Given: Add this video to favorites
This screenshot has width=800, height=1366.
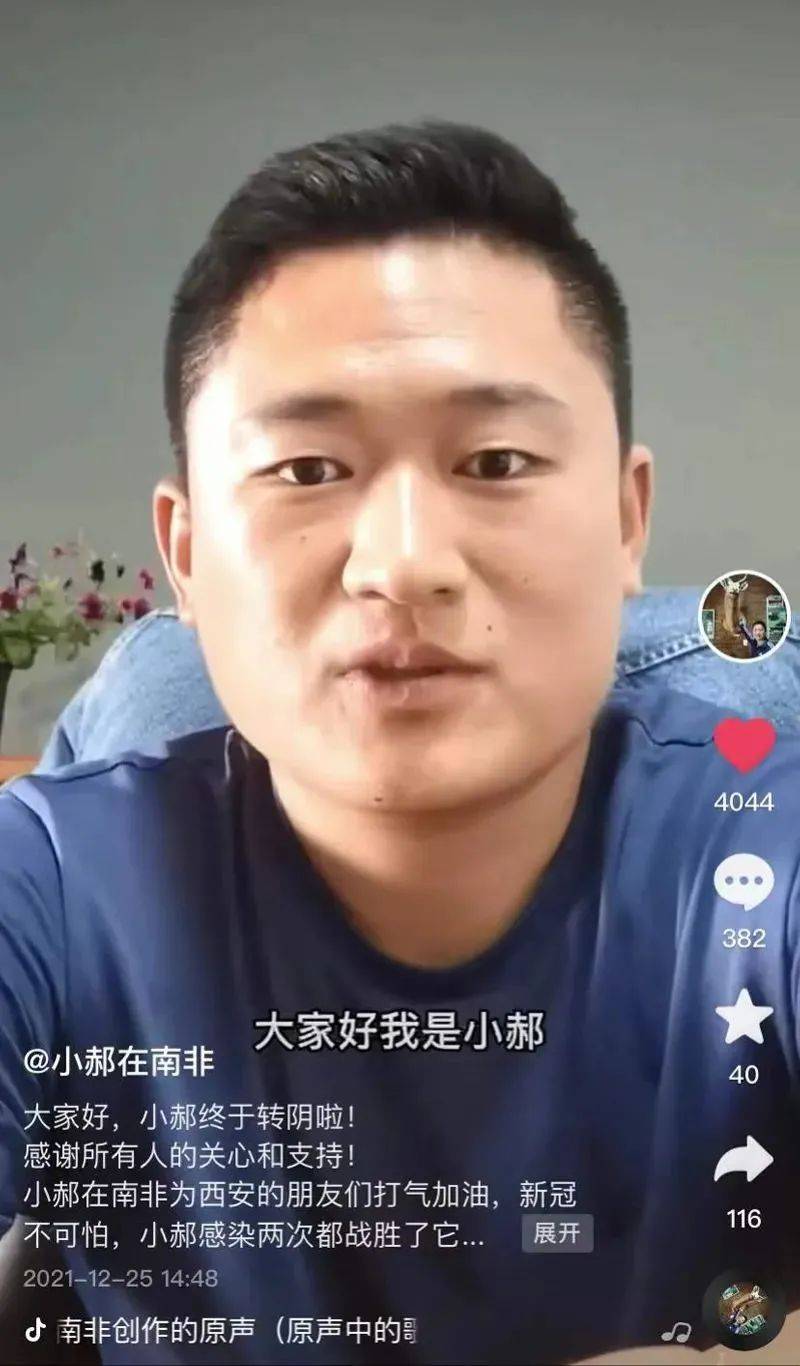Looking at the screenshot, I should [744, 1017].
